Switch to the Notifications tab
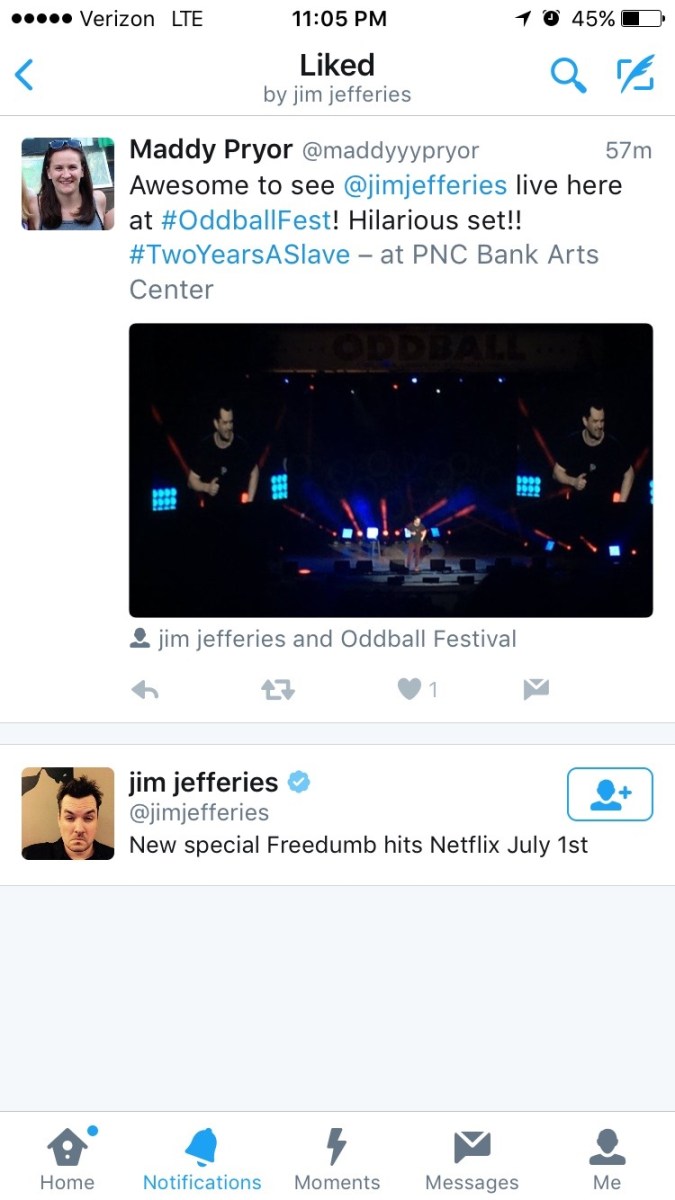This screenshot has height=1200, width=675. pos(202,1158)
